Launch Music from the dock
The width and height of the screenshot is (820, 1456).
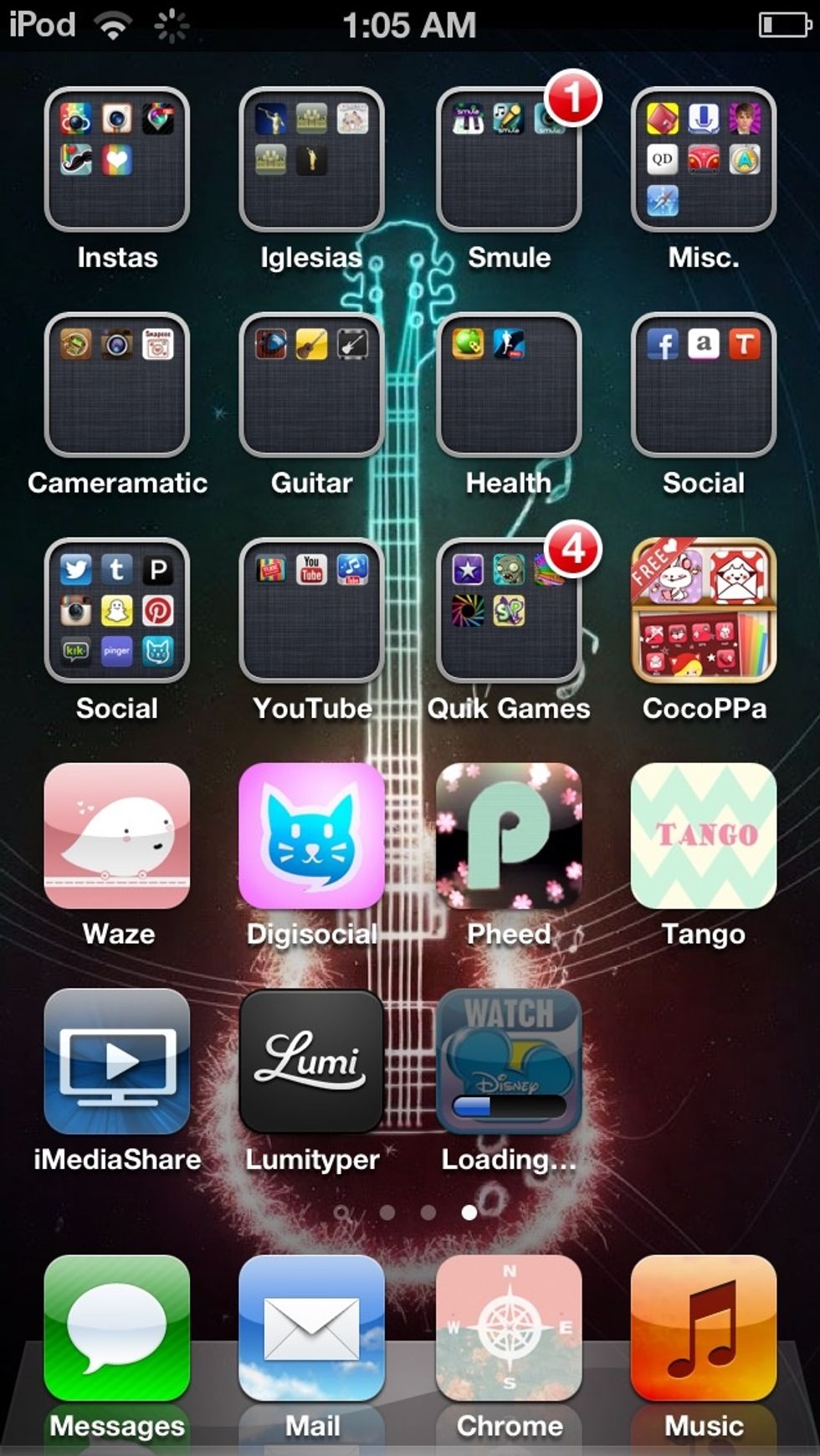tap(704, 1327)
